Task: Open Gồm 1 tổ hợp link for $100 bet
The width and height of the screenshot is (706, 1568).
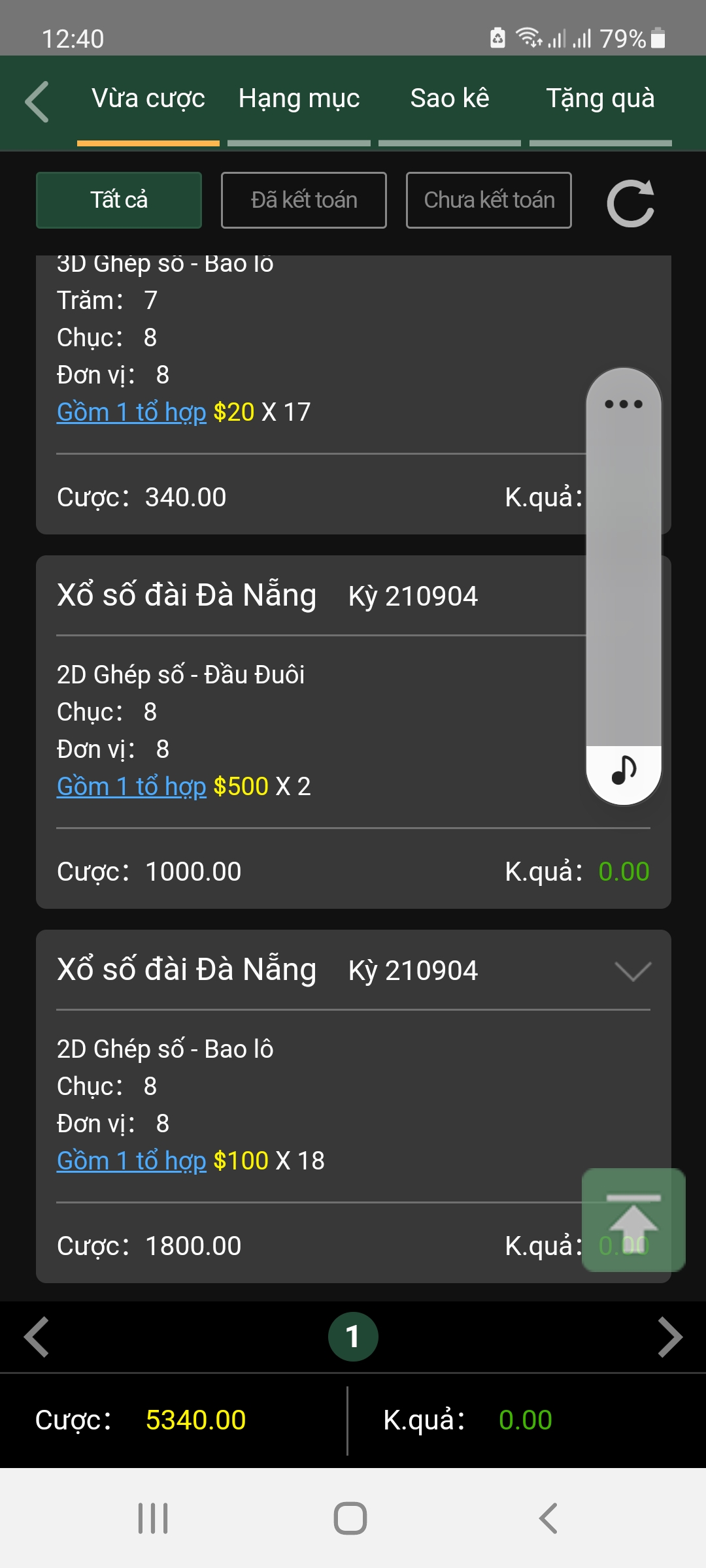Action: [131, 1161]
